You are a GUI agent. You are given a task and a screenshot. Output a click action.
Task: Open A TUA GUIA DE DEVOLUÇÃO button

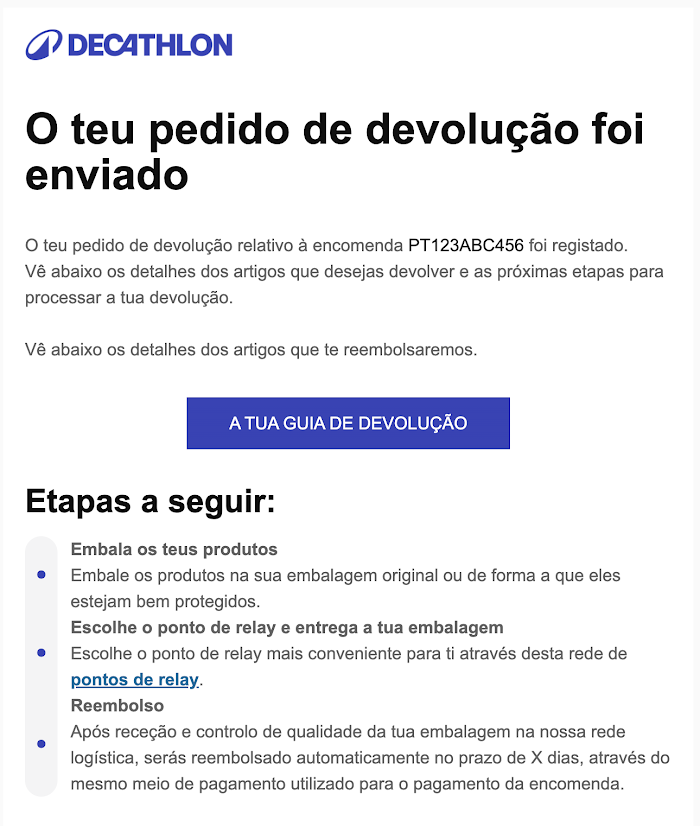tap(348, 423)
